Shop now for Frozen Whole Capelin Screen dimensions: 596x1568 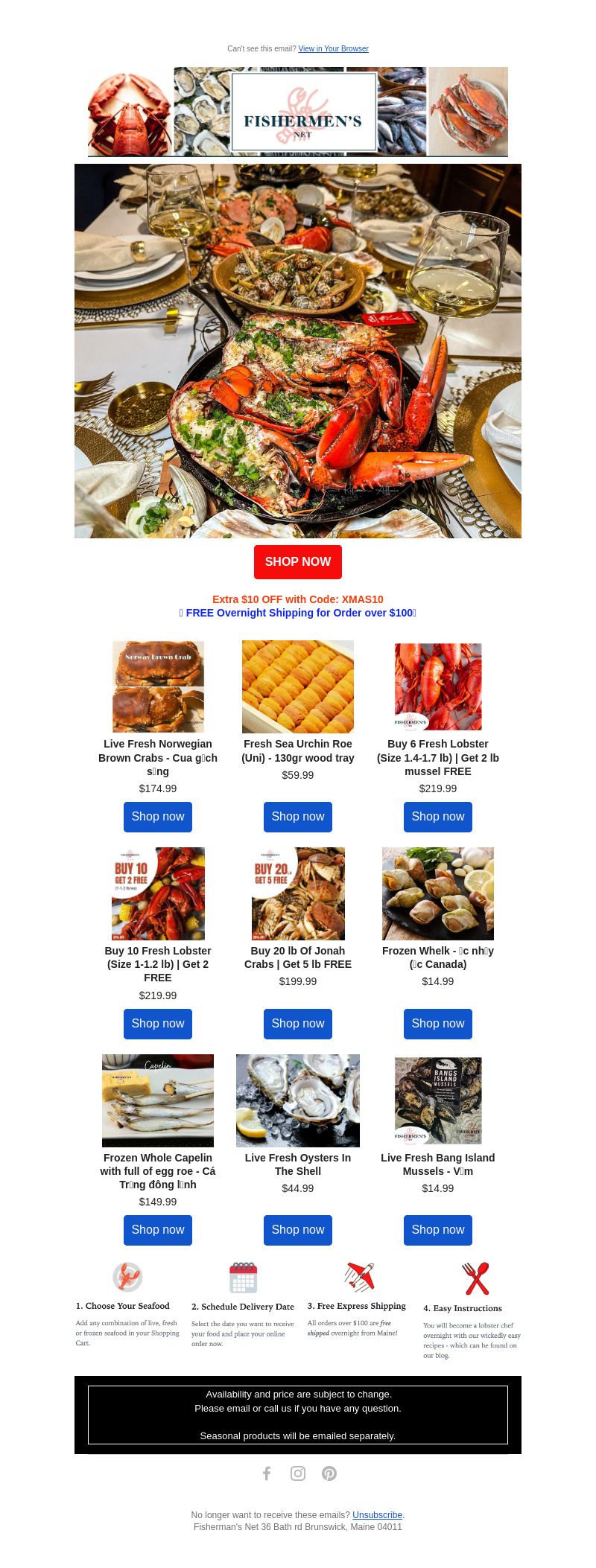pos(158,1230)
